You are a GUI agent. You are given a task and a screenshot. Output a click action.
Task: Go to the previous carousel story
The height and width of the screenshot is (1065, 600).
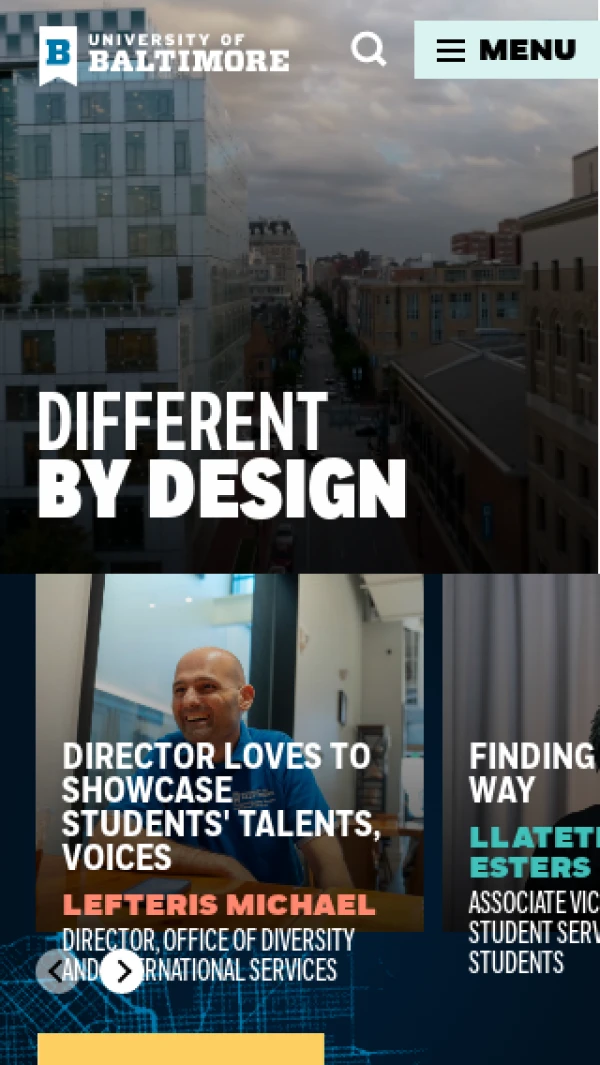click(56, 971)
